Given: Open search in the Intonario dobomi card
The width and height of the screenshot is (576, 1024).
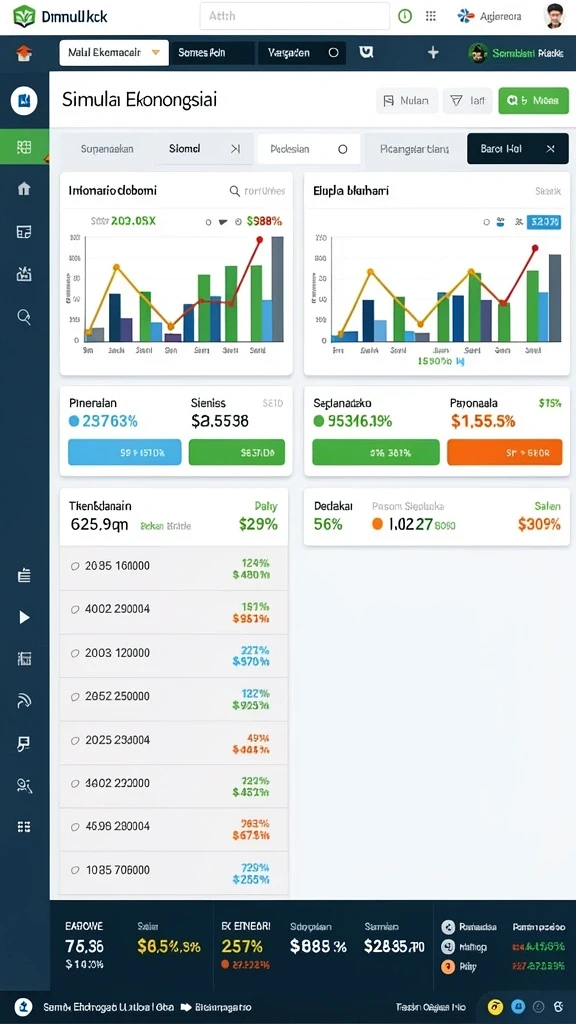Looking at the screenshot, I should point(234,191).
